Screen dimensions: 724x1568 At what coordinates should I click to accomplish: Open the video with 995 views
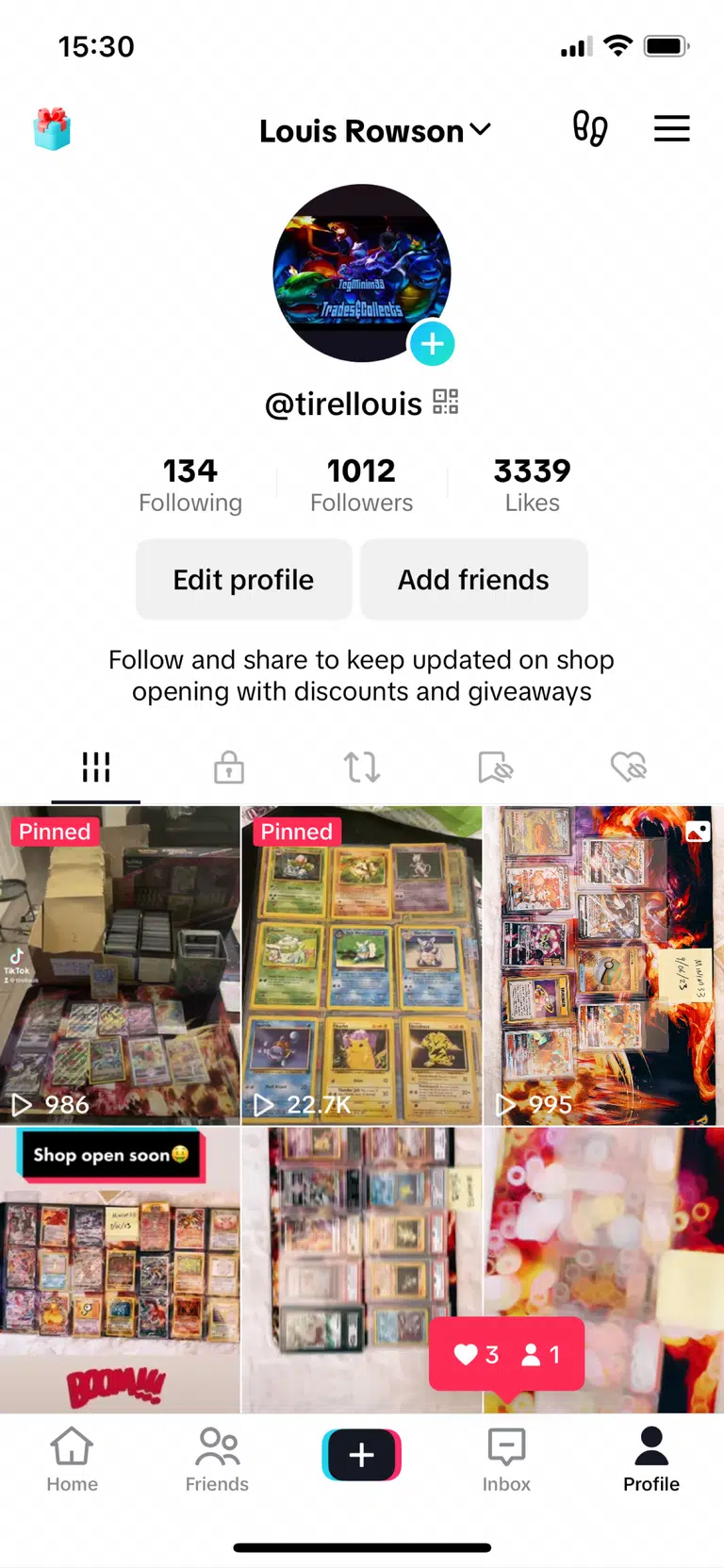click(603, 965)
